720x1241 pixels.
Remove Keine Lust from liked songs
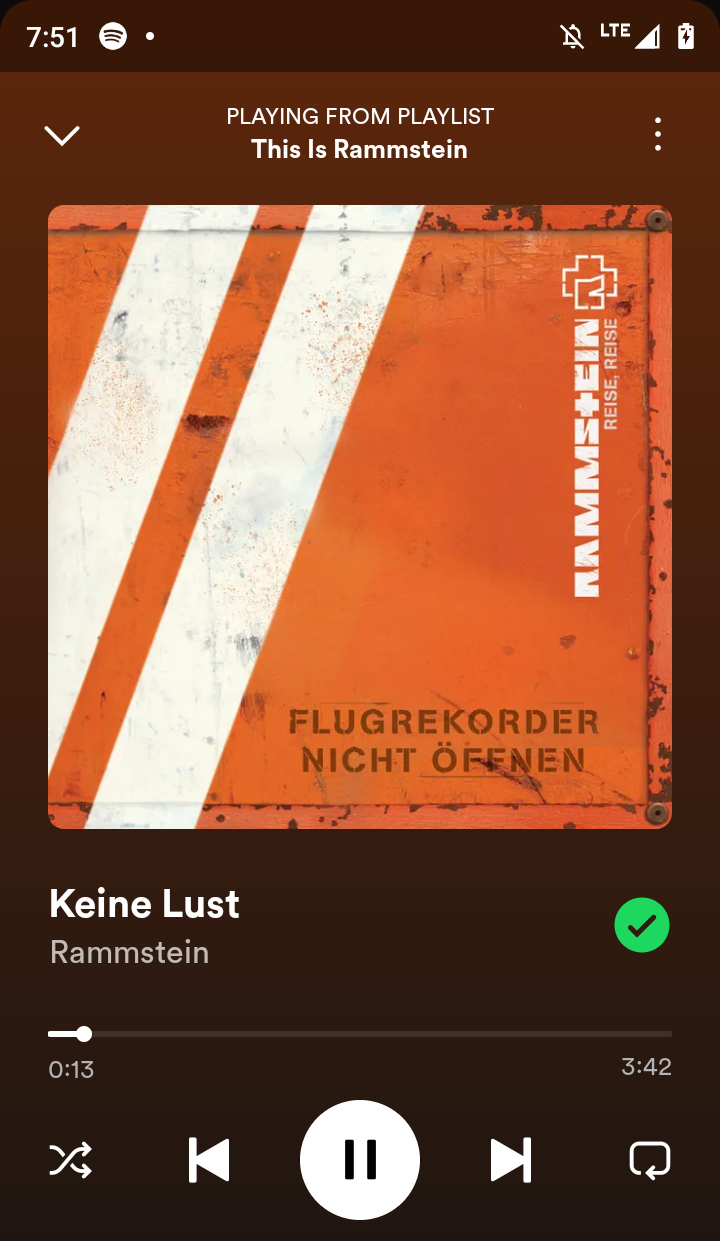pyautogui.click(x=641, y=926)
